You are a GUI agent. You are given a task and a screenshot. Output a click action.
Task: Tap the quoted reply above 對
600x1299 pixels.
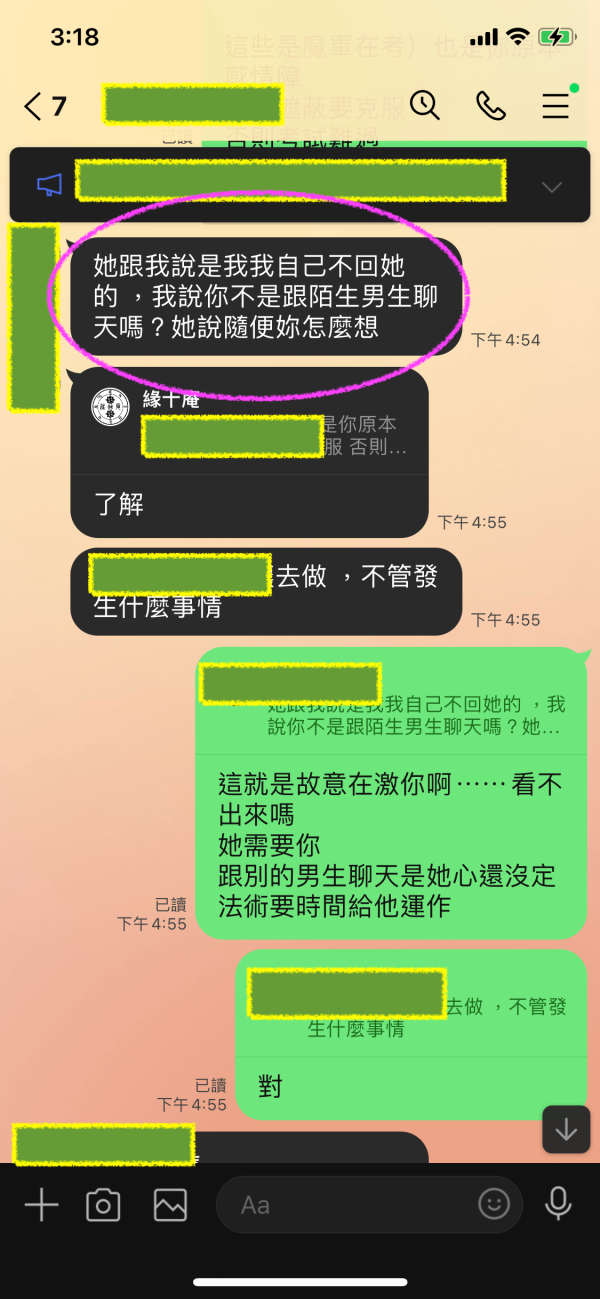411,1004
